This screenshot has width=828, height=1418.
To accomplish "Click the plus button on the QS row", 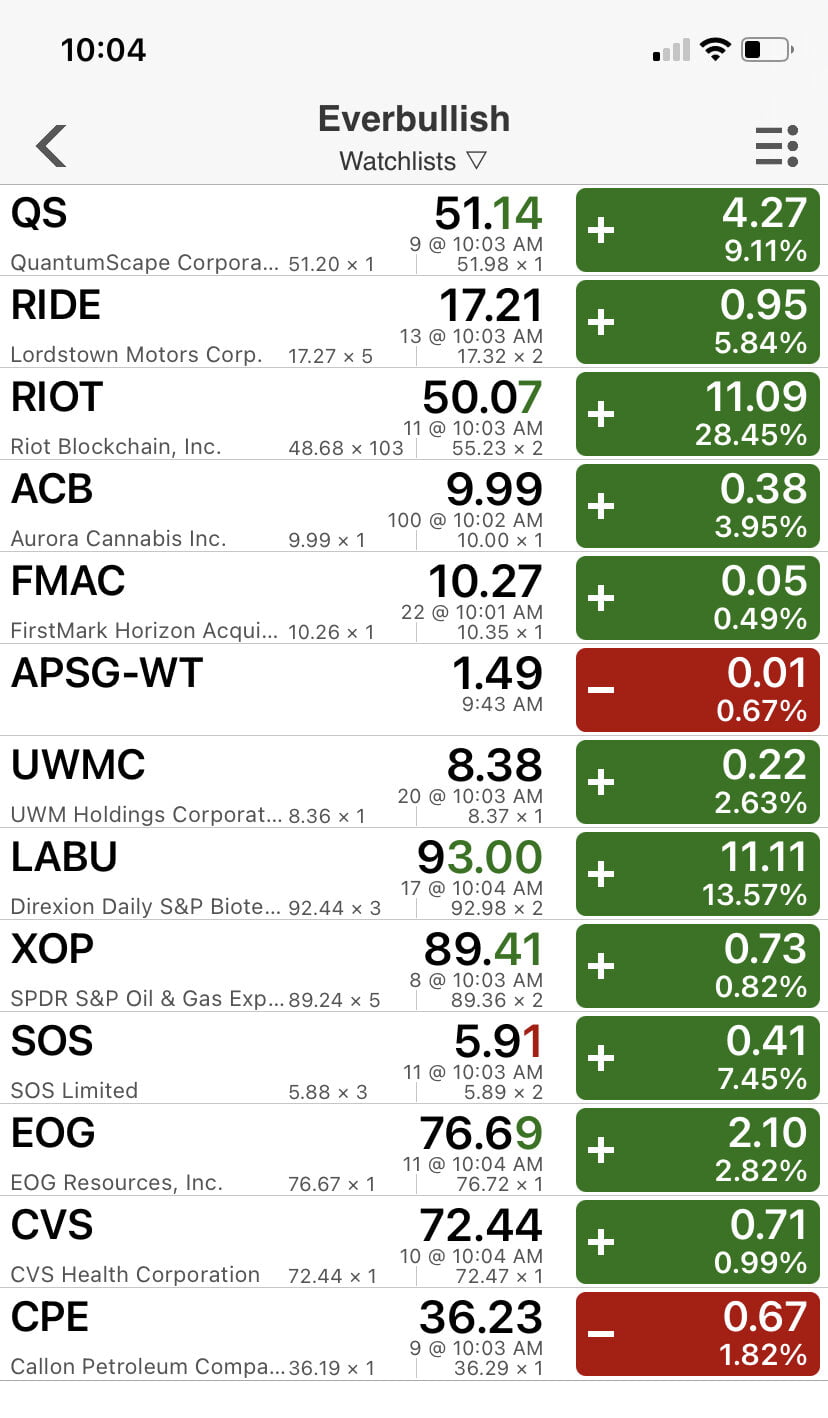I will coord(601,230).
